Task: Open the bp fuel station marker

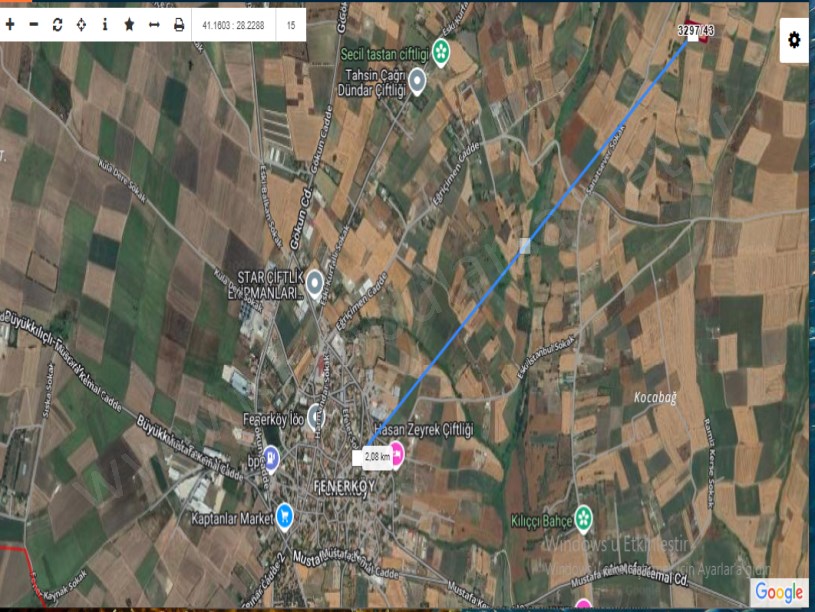Action: (271, 457)
